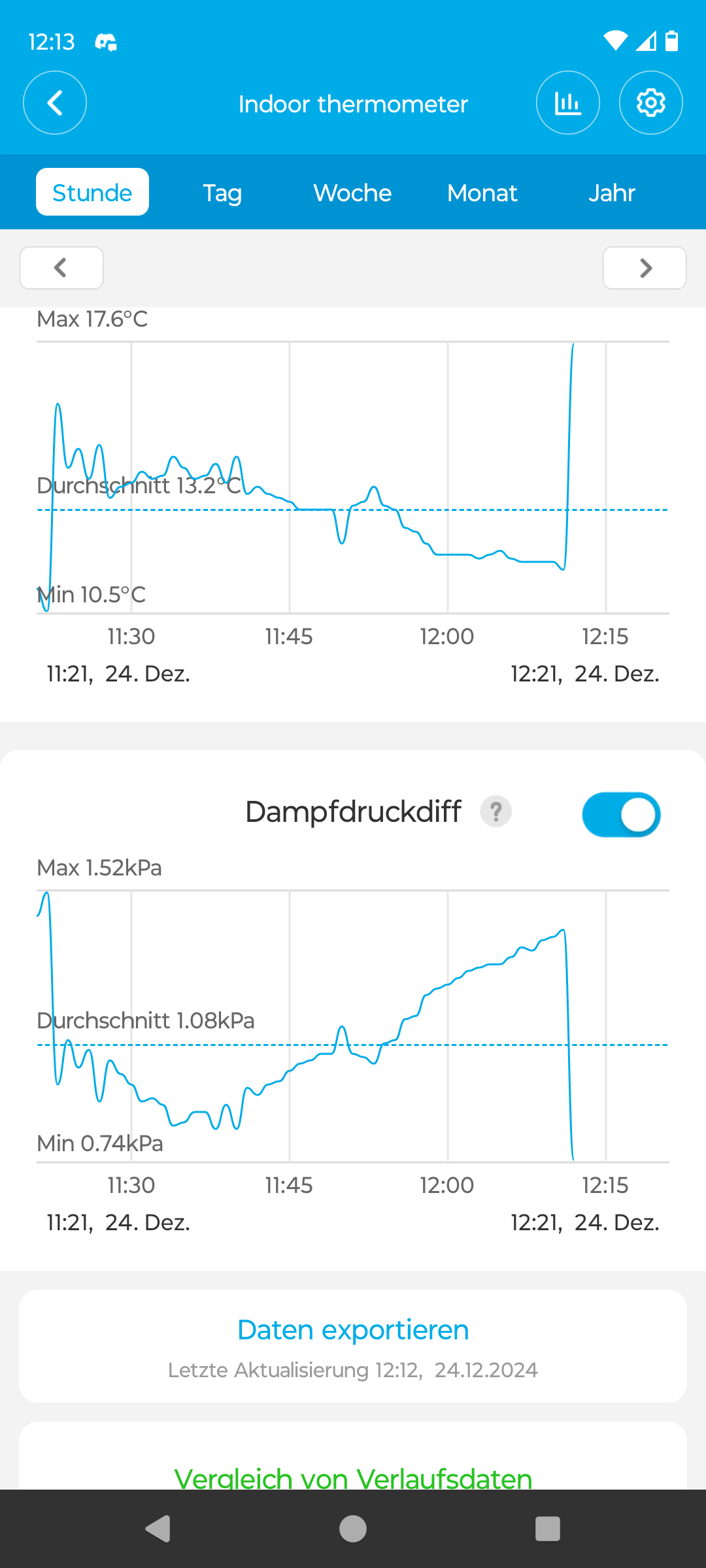Tap the system home button
Screen dimensions: 706x1568
pos(353,1529)
